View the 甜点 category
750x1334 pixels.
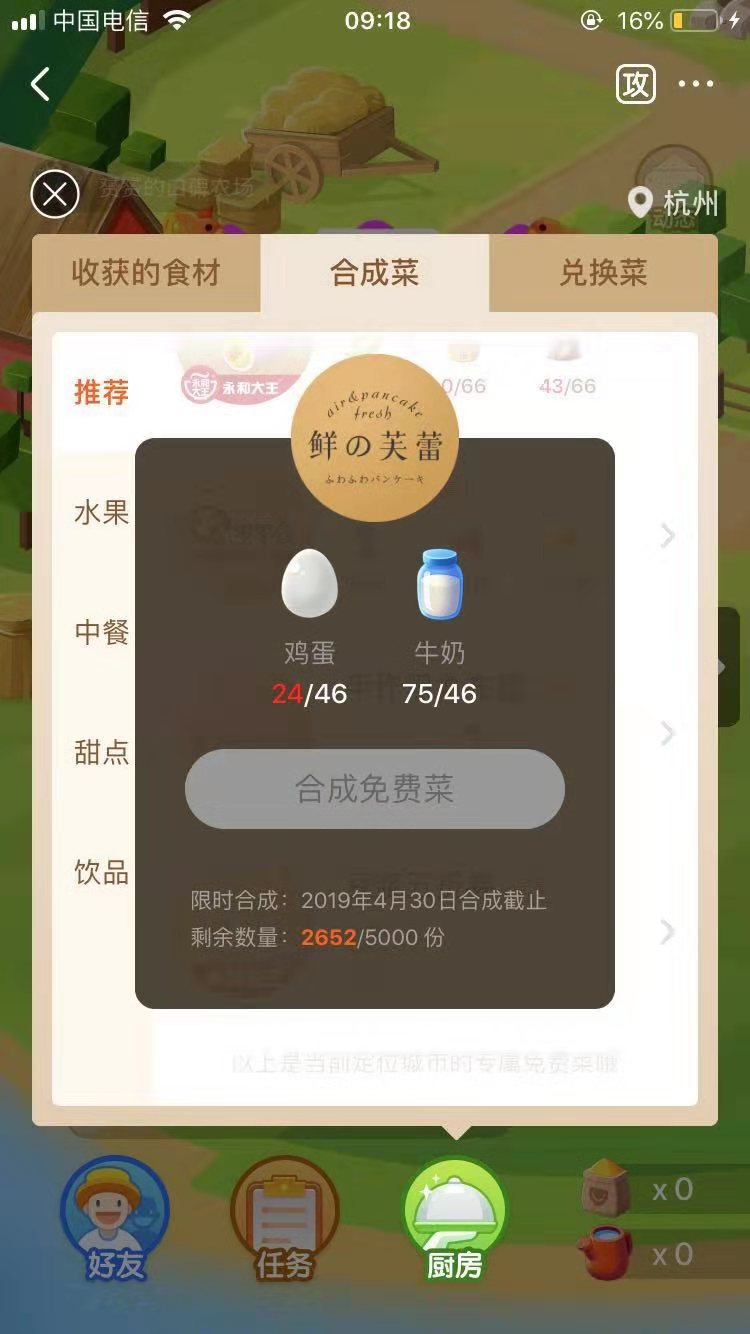pyautogui.click(x=101, y=752)
